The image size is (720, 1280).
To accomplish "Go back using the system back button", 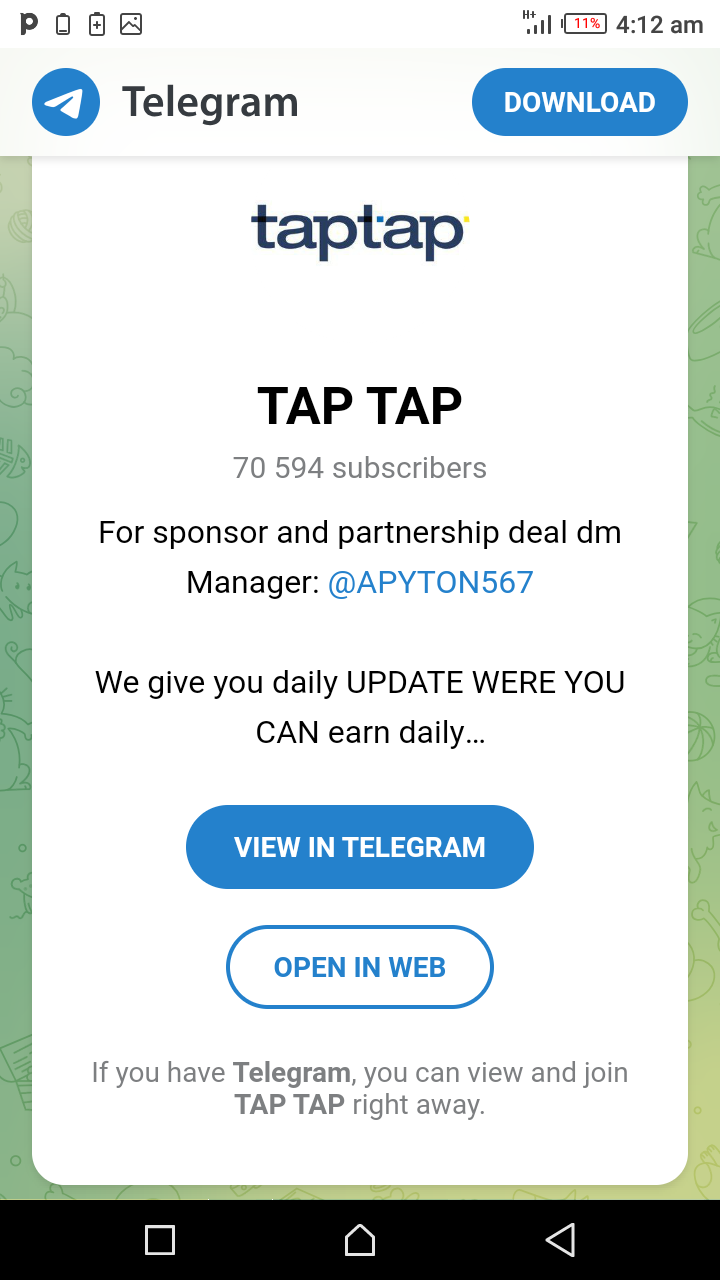I will [560, 1240].
